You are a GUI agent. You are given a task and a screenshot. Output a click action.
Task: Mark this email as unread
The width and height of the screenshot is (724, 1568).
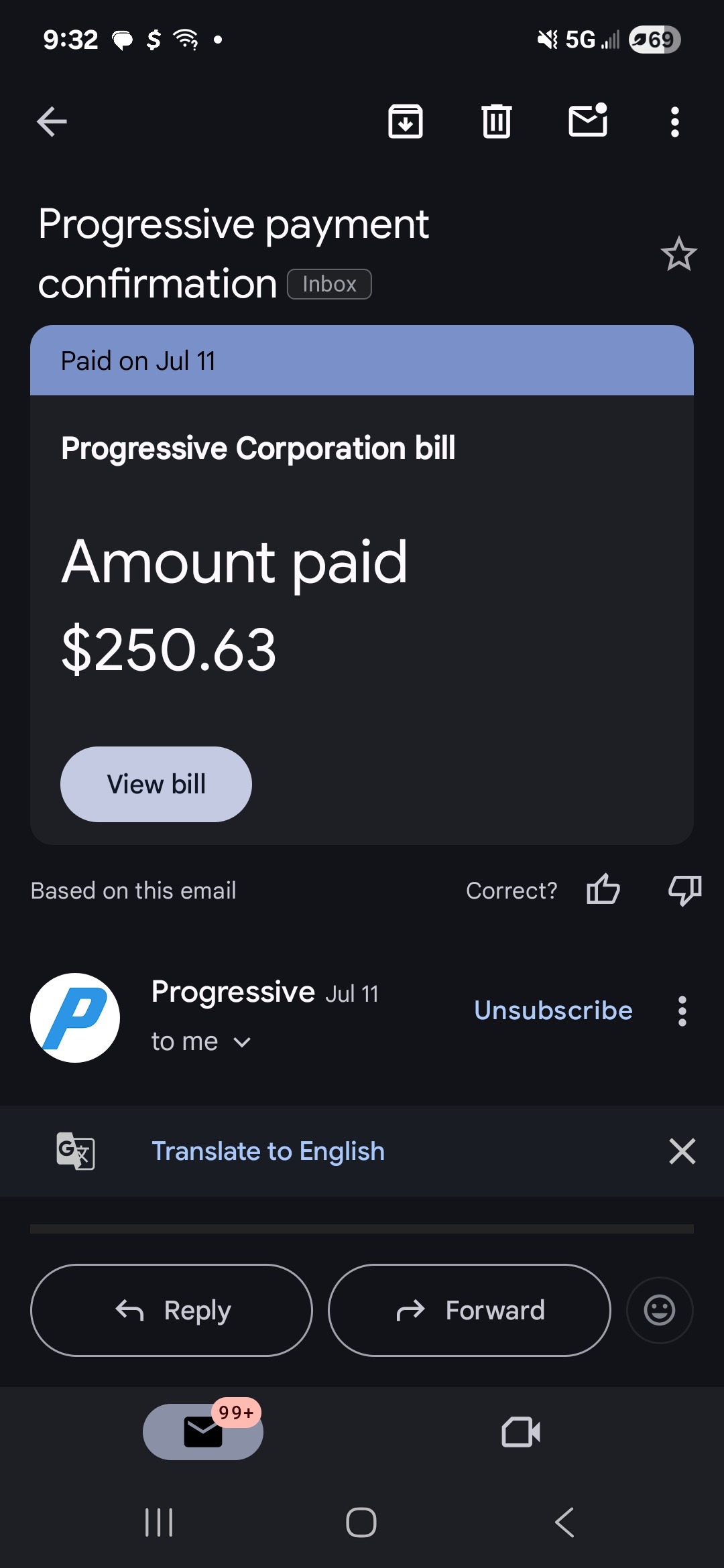pos(588,121)
